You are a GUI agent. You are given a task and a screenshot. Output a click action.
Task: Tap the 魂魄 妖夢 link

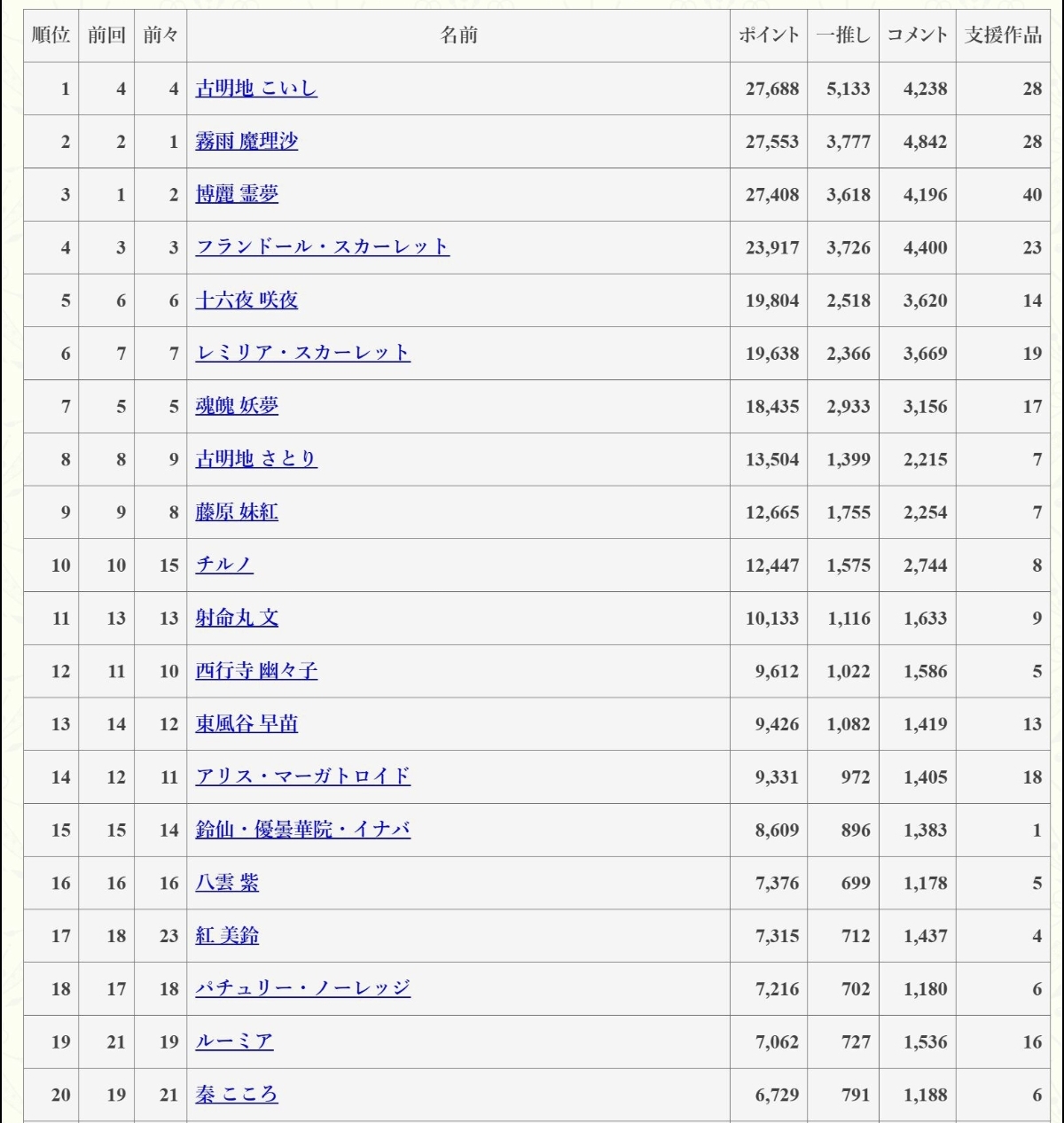(237, 406)
